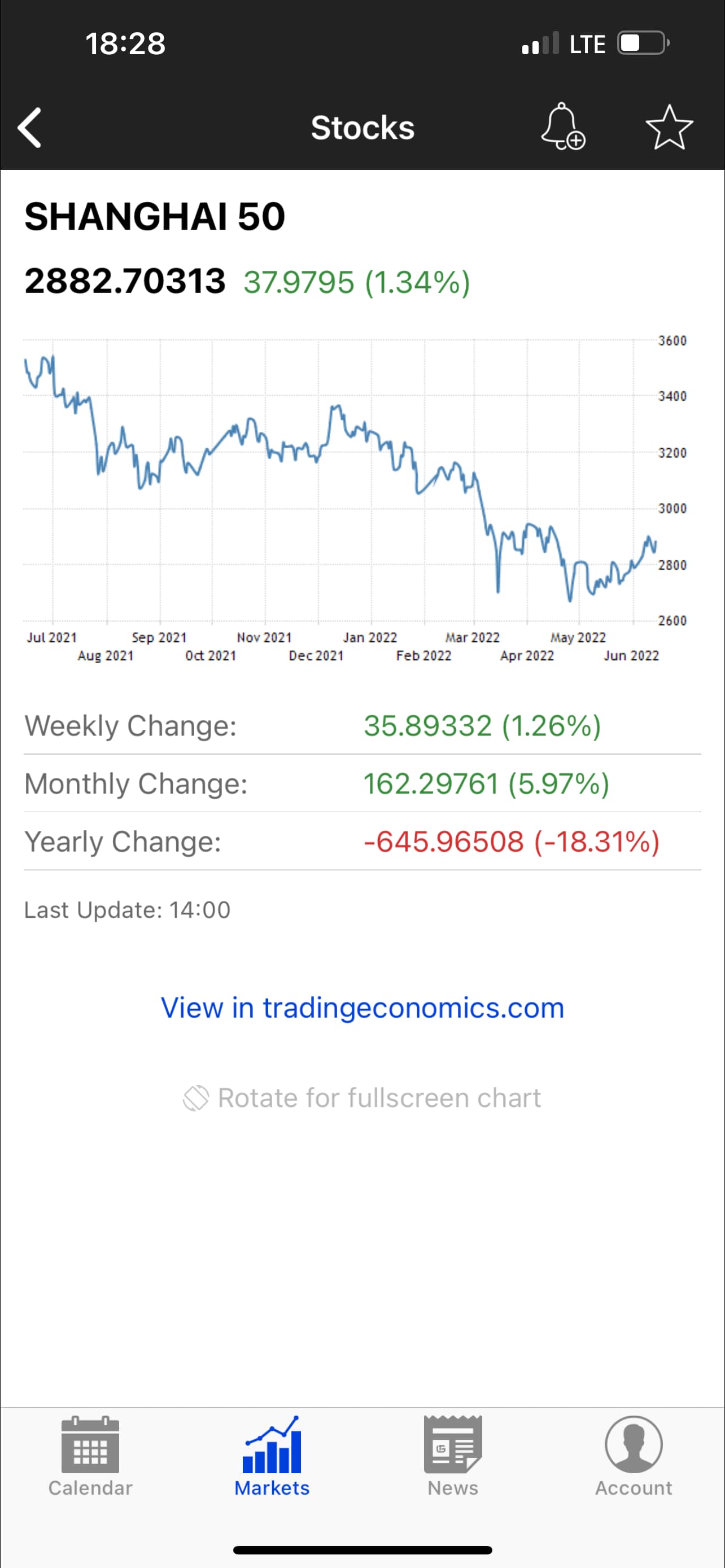
Task: Select the Markets tab
Action: tap(272, 1456)
